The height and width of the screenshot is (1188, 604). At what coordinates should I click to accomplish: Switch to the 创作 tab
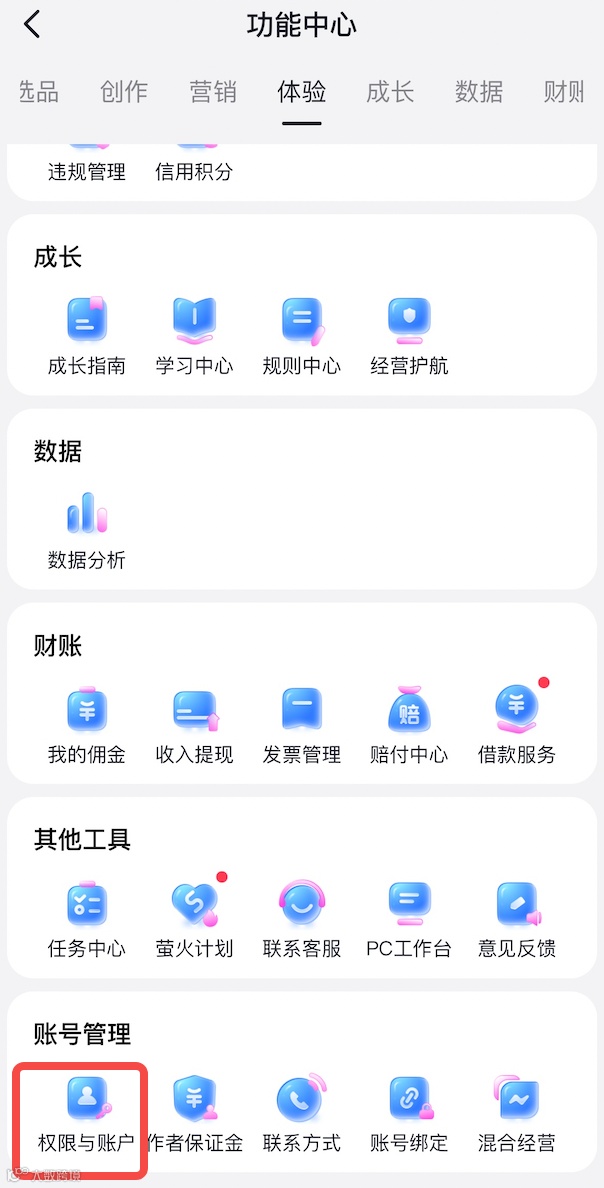[124, 92]
